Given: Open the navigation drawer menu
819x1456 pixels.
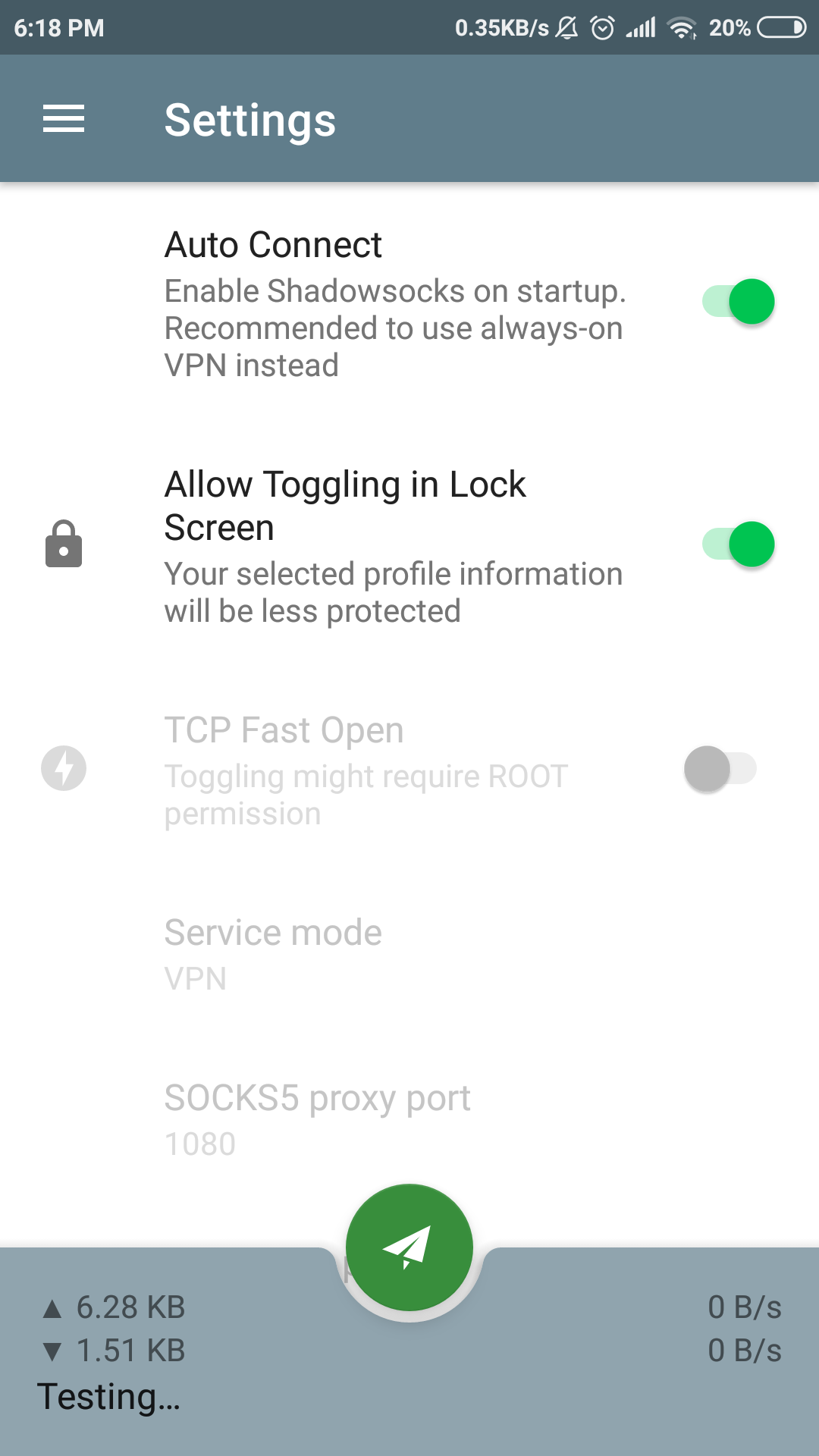Looking at the screenshot, I should click(64, 119).
